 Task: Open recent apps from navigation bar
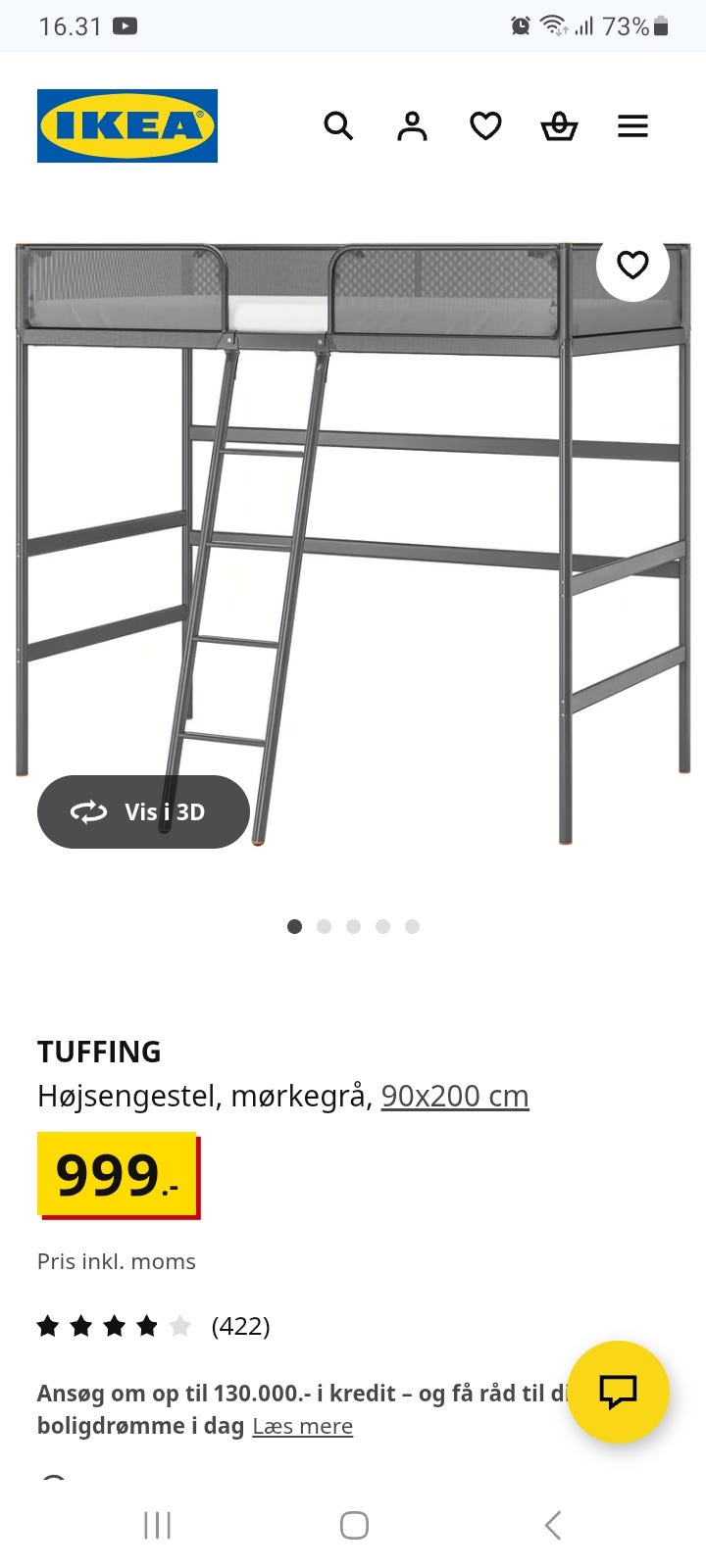click(x=157, y=1525)
